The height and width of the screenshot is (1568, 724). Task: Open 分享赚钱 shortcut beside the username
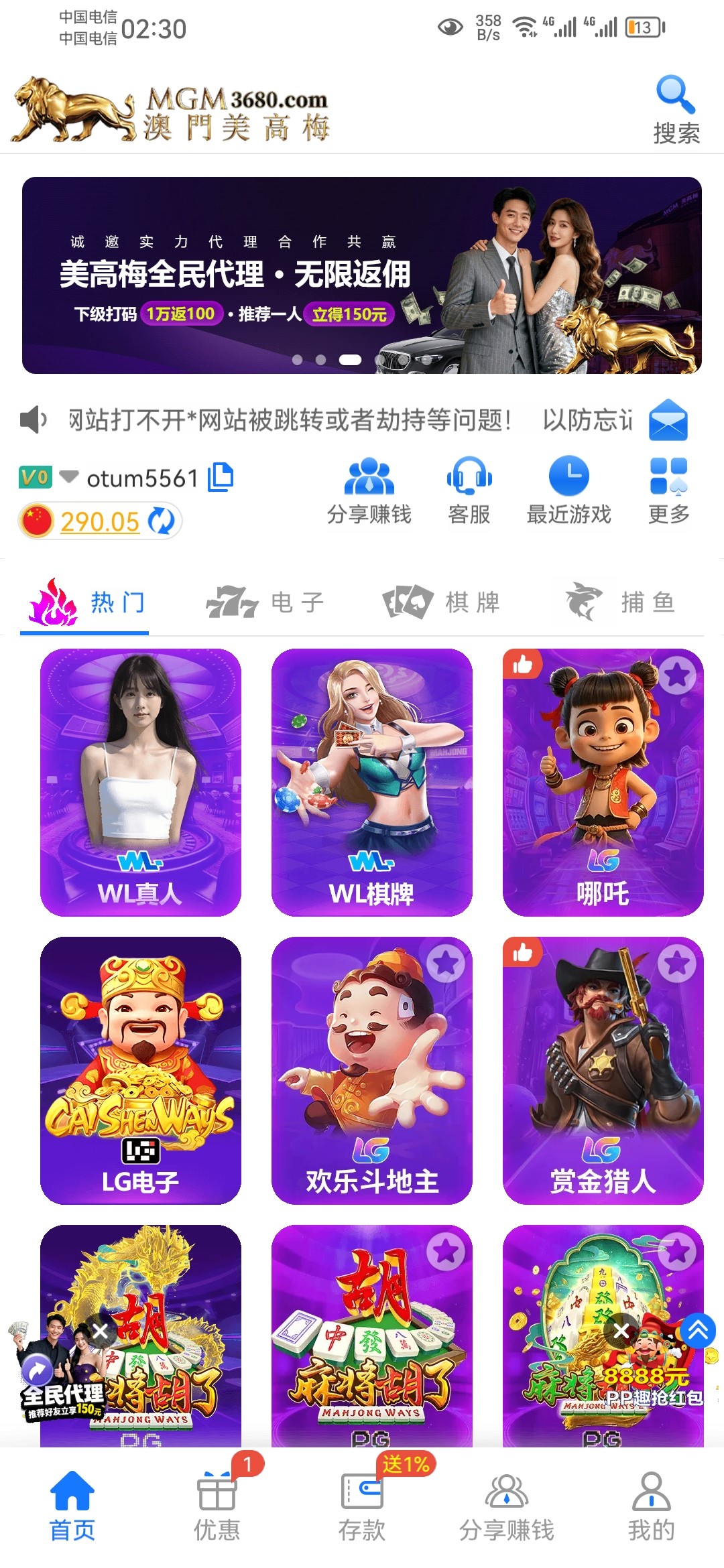(369, 491)
